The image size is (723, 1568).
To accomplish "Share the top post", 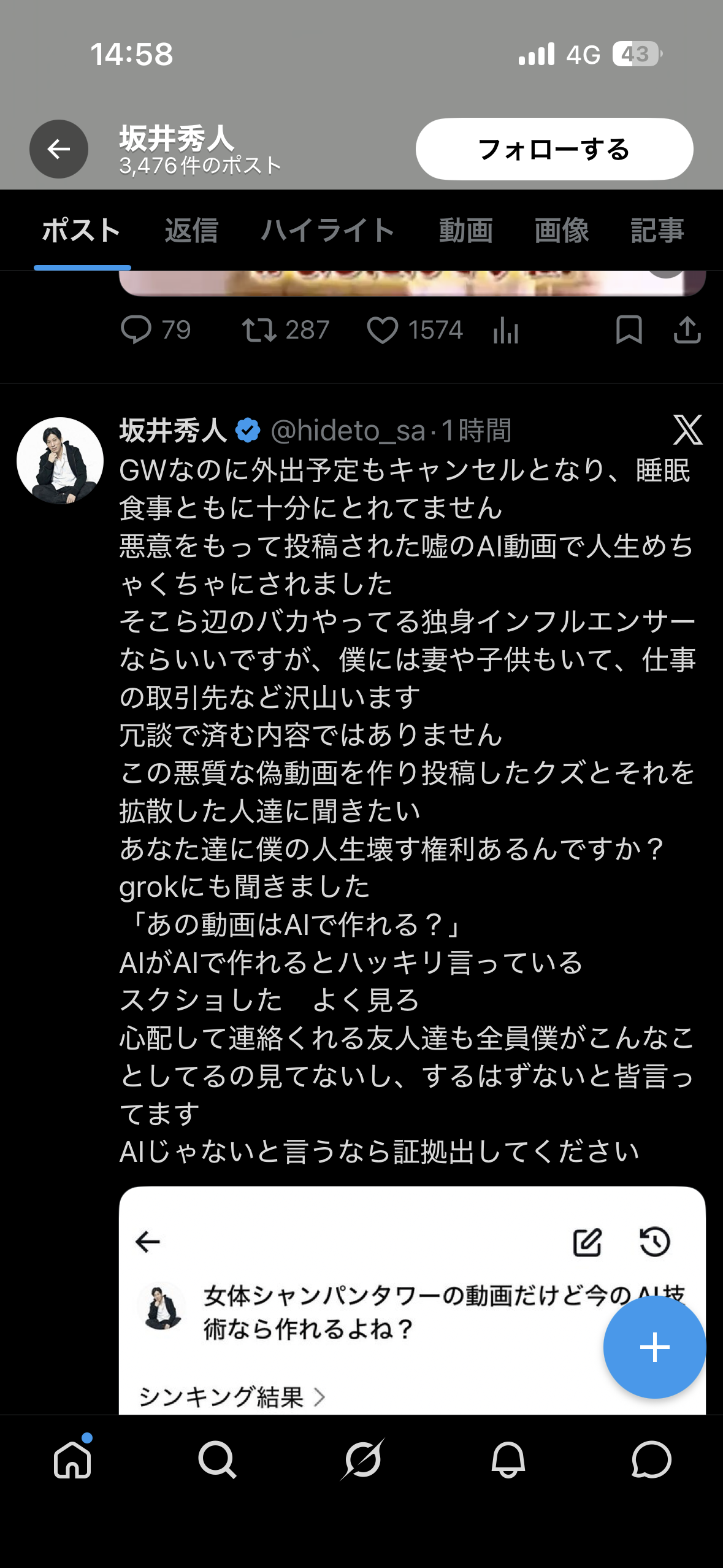I will [687, 330].
